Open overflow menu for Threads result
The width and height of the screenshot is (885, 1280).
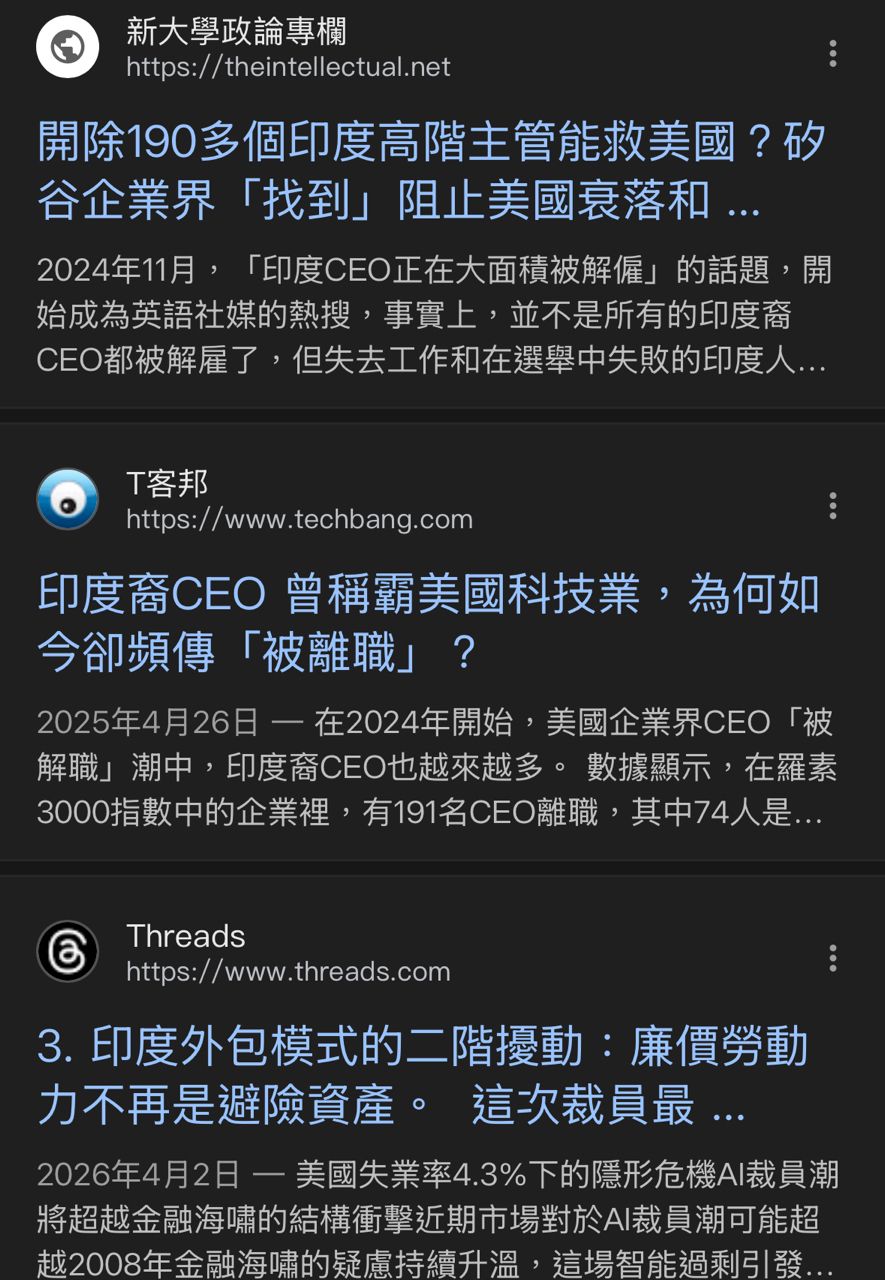click(832, 959)
